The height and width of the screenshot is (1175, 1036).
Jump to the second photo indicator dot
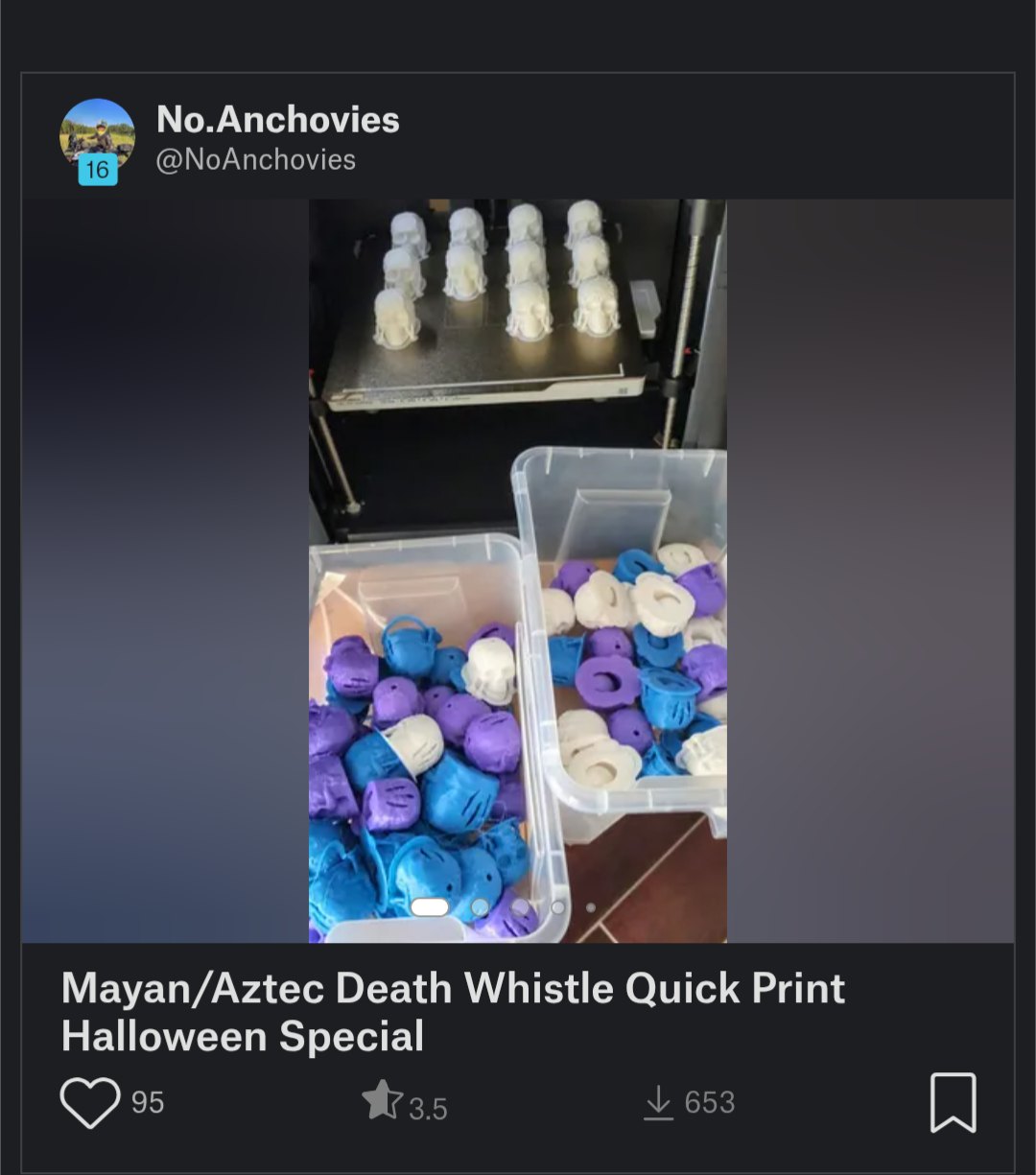click(481, 906)
